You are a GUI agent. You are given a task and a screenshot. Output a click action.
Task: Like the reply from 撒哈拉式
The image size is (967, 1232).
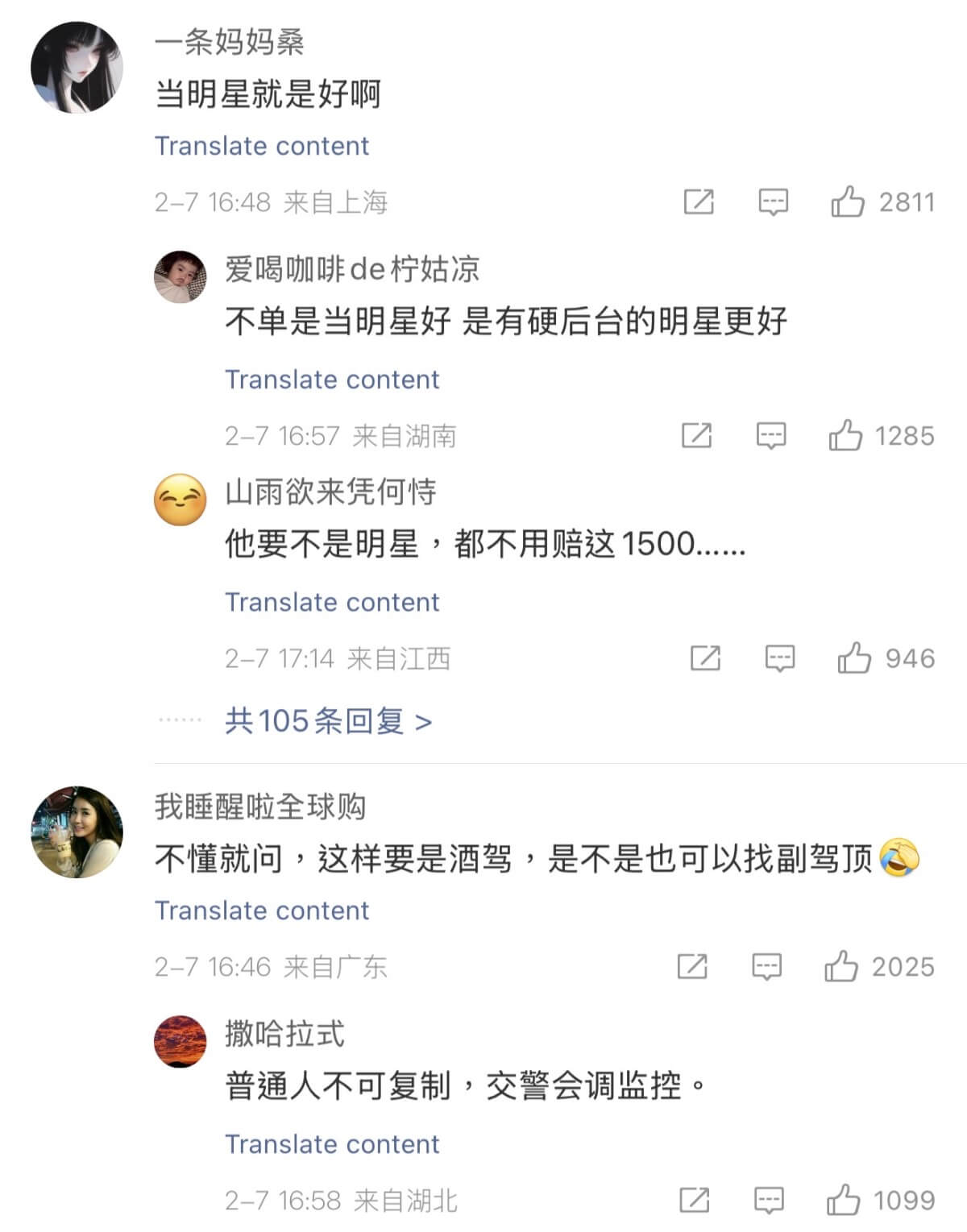(843, 1200)
